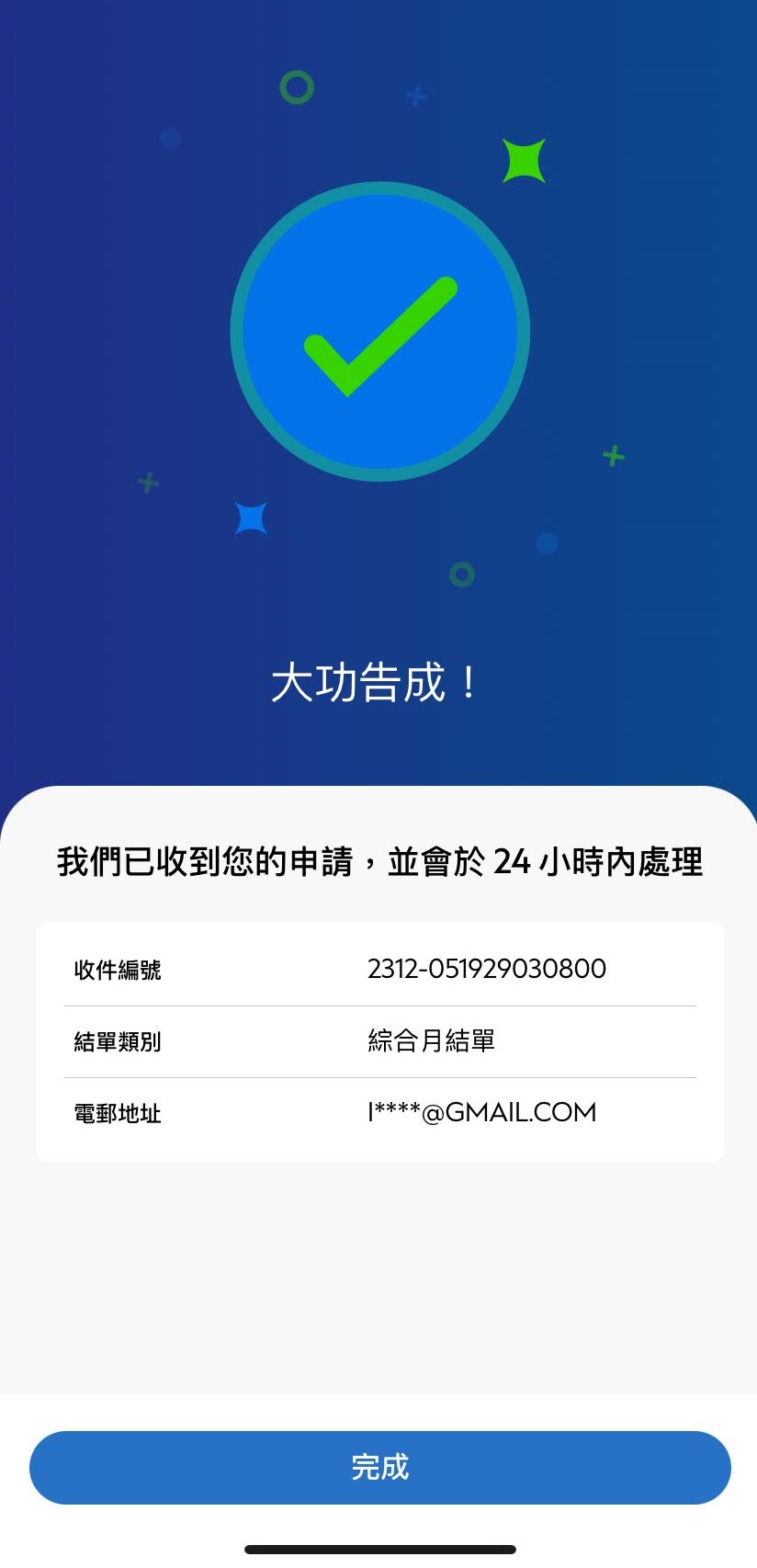The image size is (757, 1568).
Task: Tap the 大功告成 success heading
Action: (x=378, y=682)
